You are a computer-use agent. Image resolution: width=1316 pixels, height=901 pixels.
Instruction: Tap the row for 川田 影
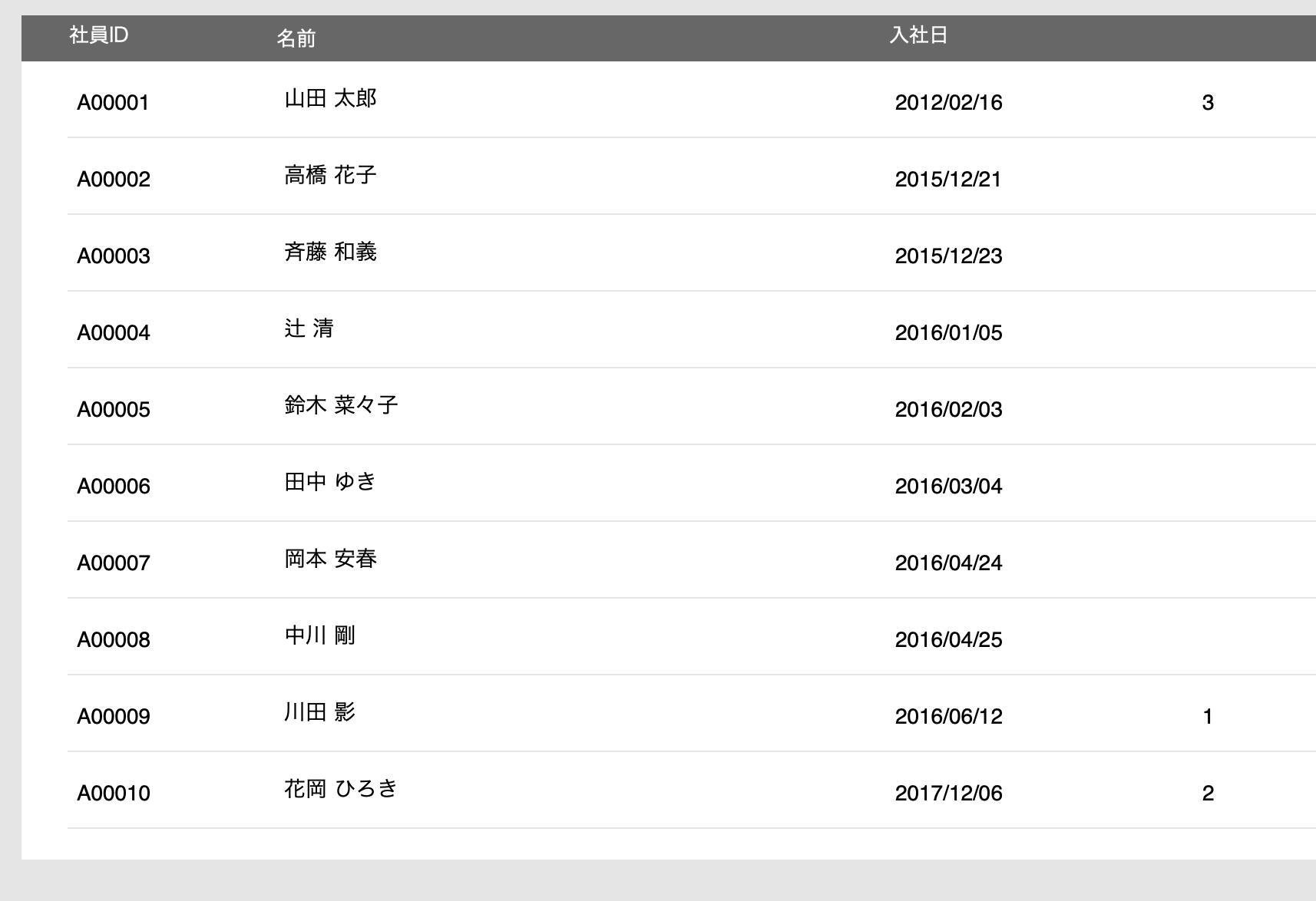pyautogui.click(x=319, y=714)
